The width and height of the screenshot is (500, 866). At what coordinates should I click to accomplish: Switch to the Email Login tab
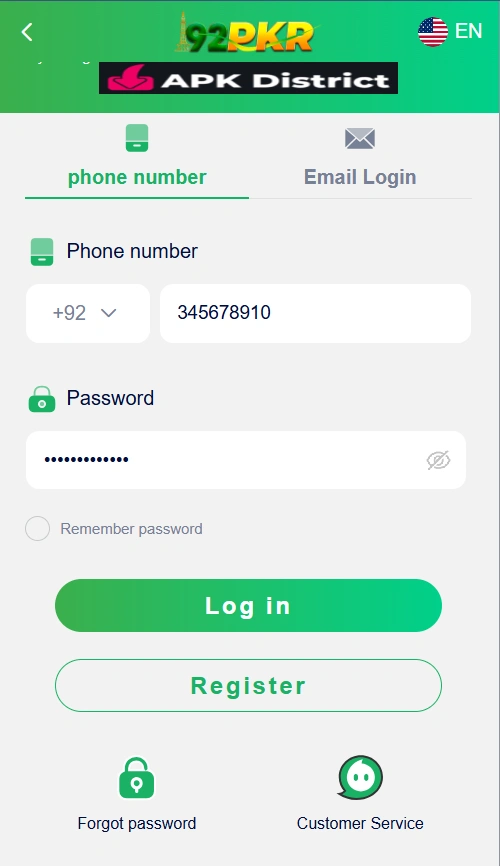(360, 159)
